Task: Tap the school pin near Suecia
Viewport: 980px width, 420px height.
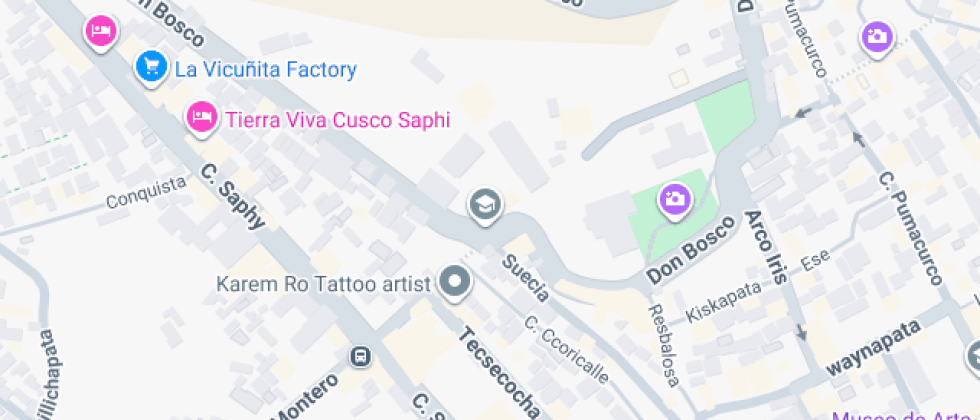Action: (486, 204)
